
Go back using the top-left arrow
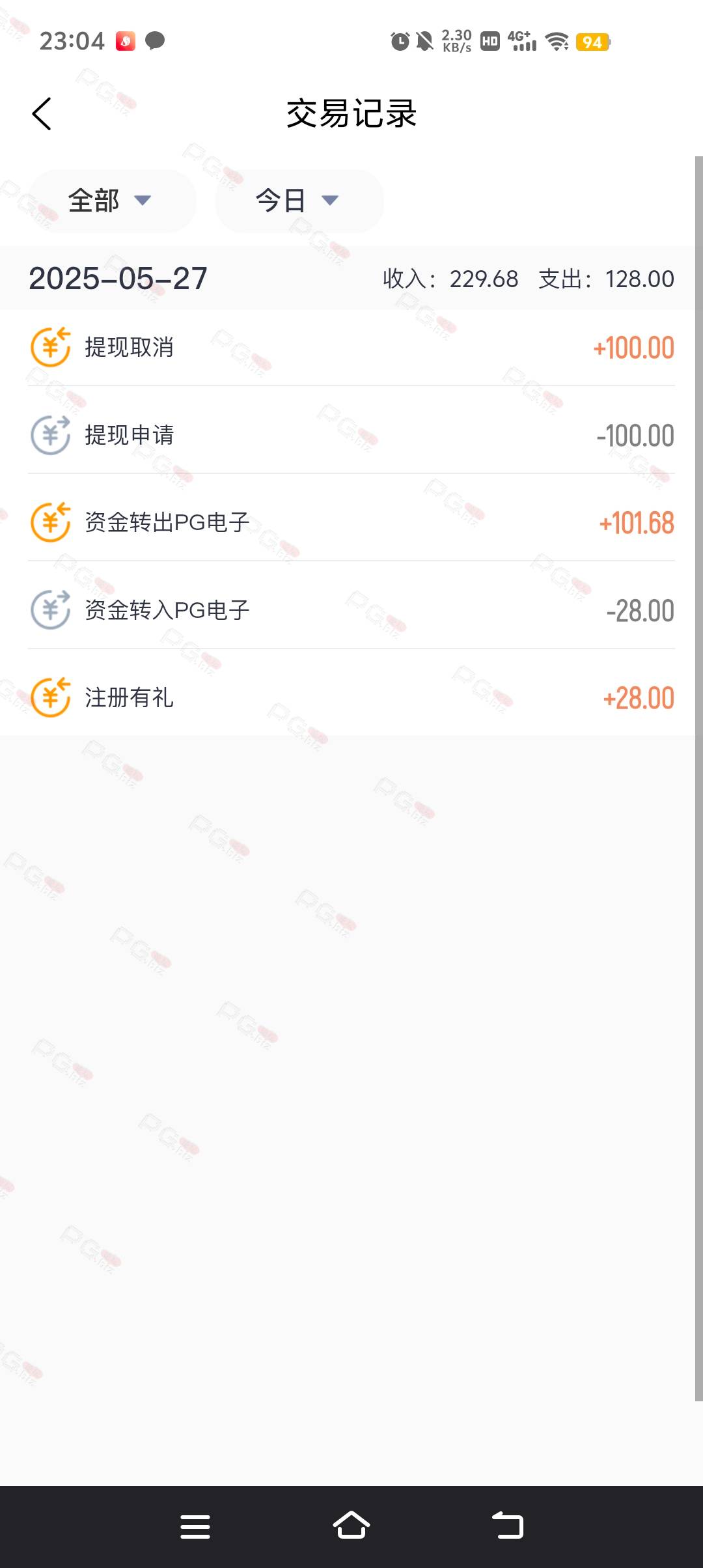(x=42, y=114)
